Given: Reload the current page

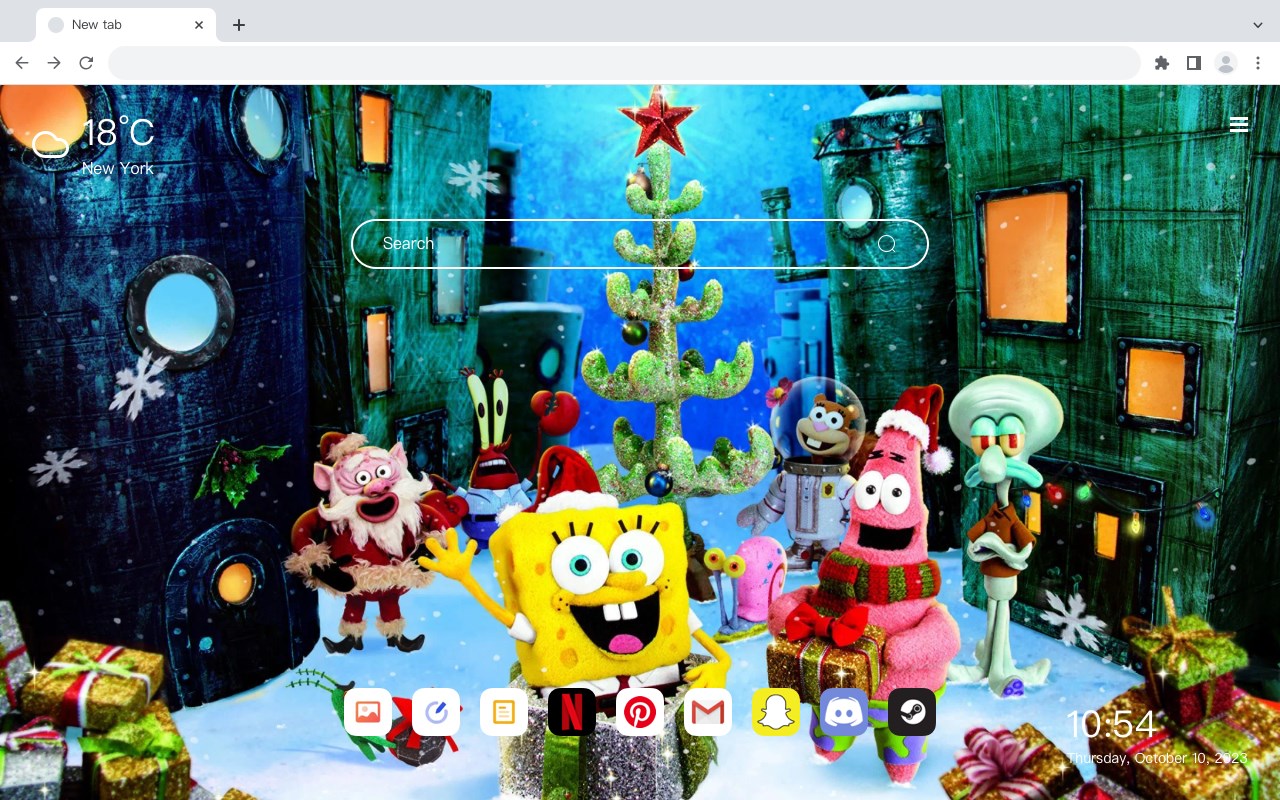Looking at the screenshot, I should pos(86,63).
